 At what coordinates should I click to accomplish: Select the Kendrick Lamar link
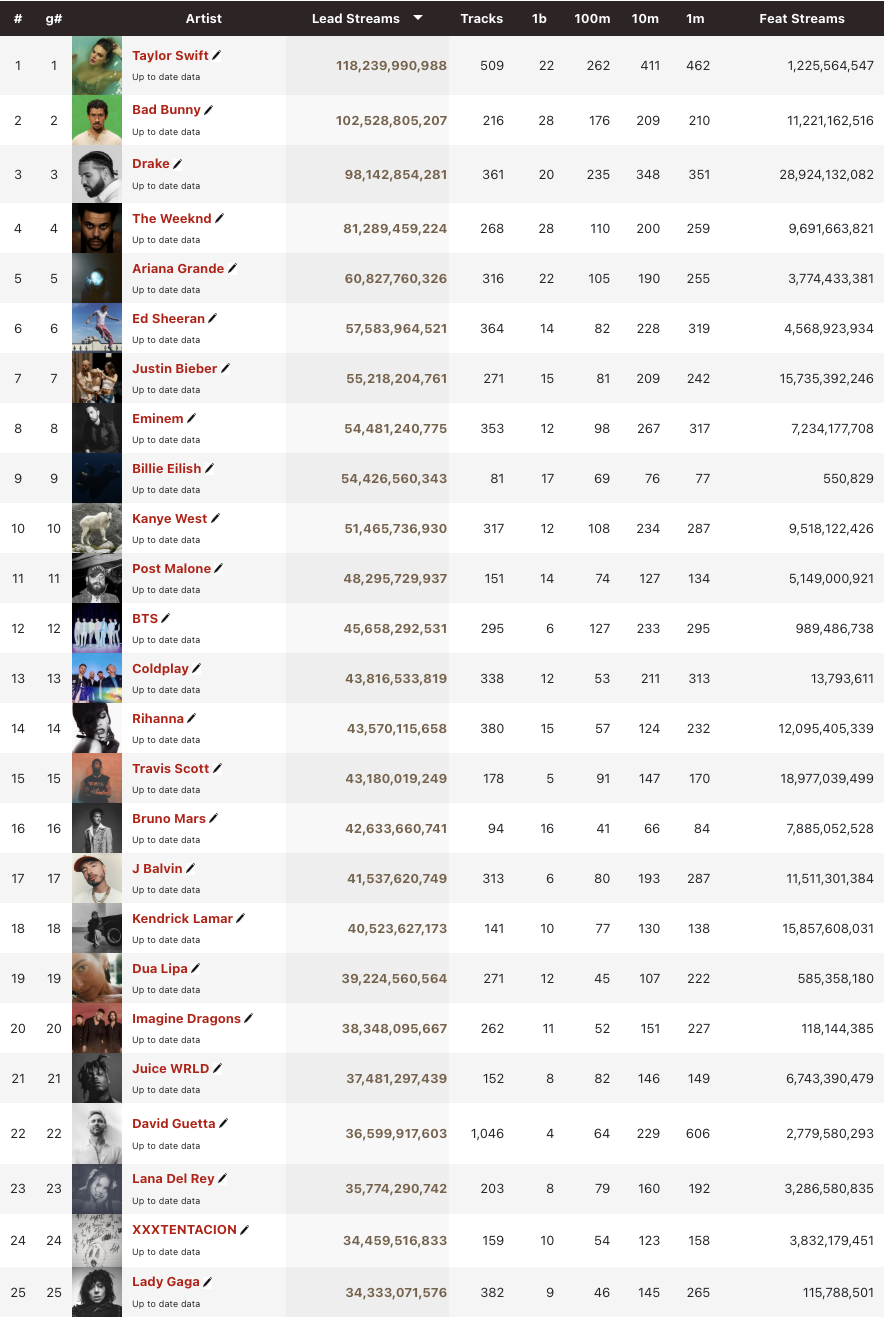click(182, 918)
